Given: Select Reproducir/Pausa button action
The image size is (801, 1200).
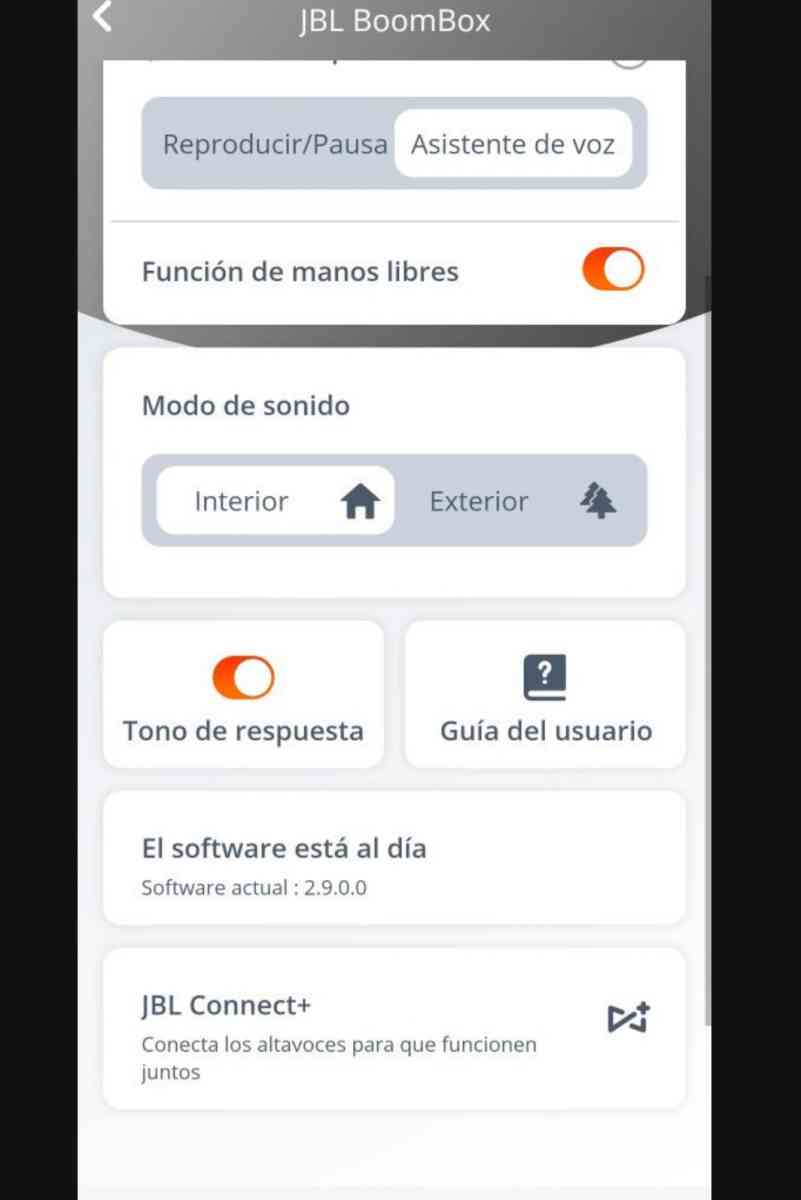Looking at the screenshot, I should tap(274, 144).
